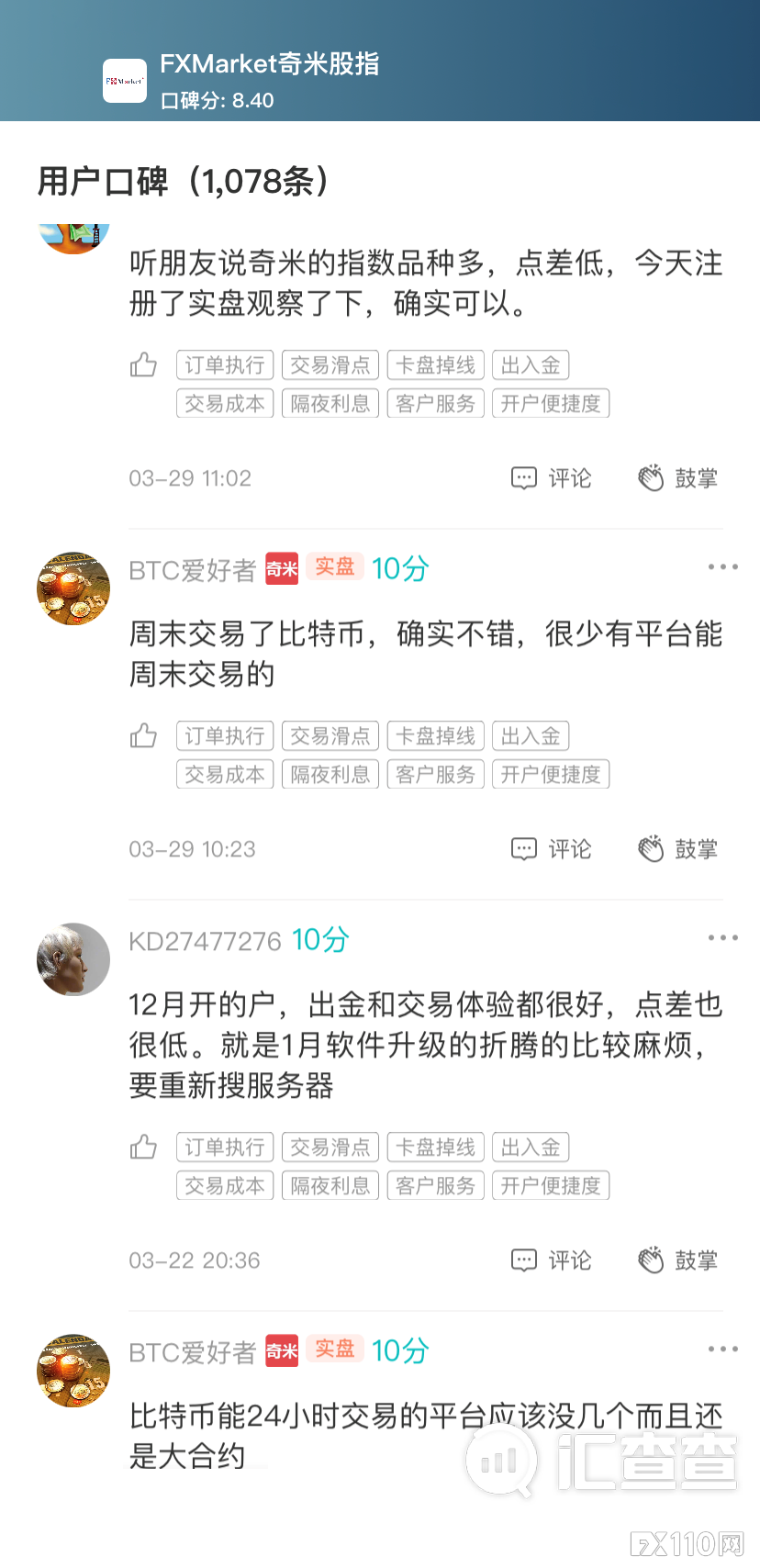The image size is (760, 1568).
Task: Select the 订单执行 tag on the first review
Action: (224, 364)
